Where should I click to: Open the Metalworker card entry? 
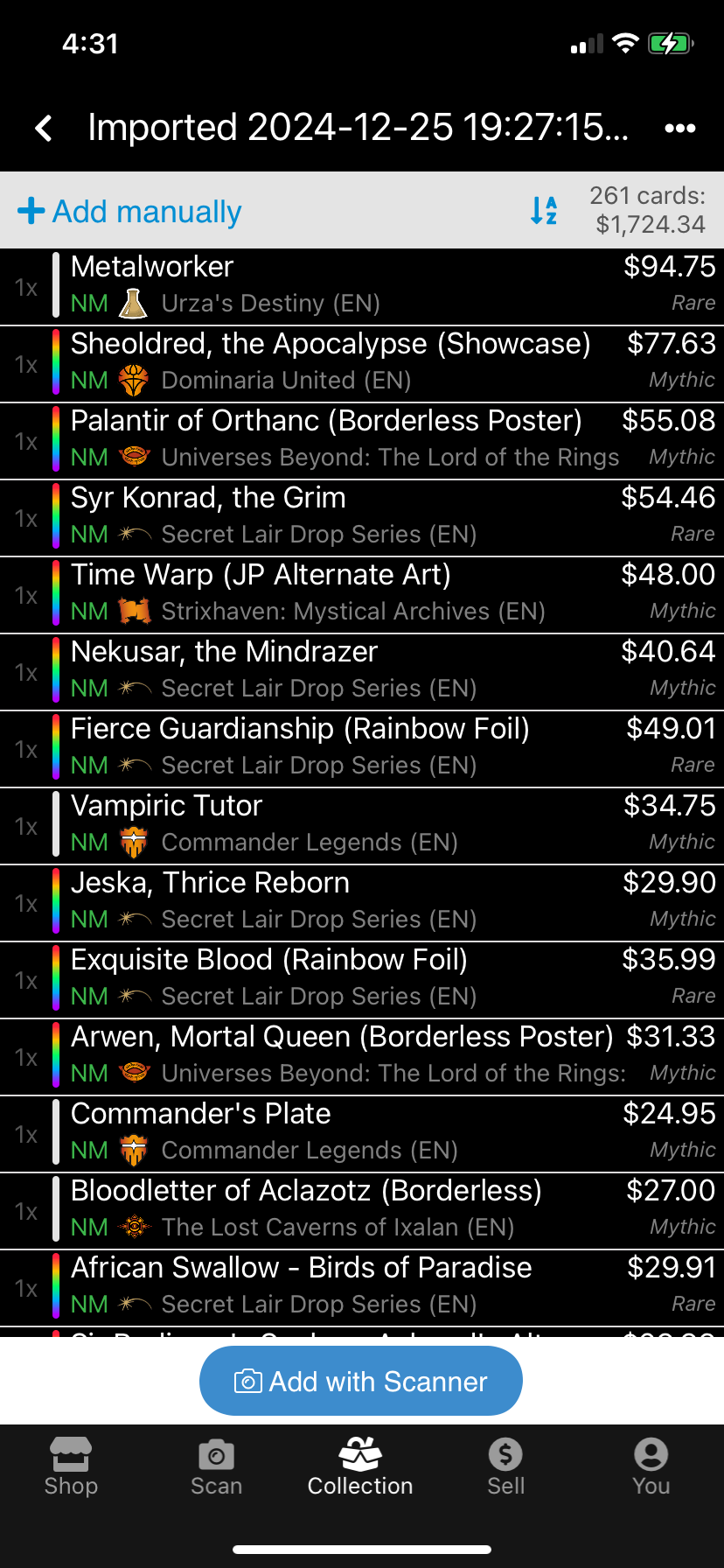(x=362, y=287)
